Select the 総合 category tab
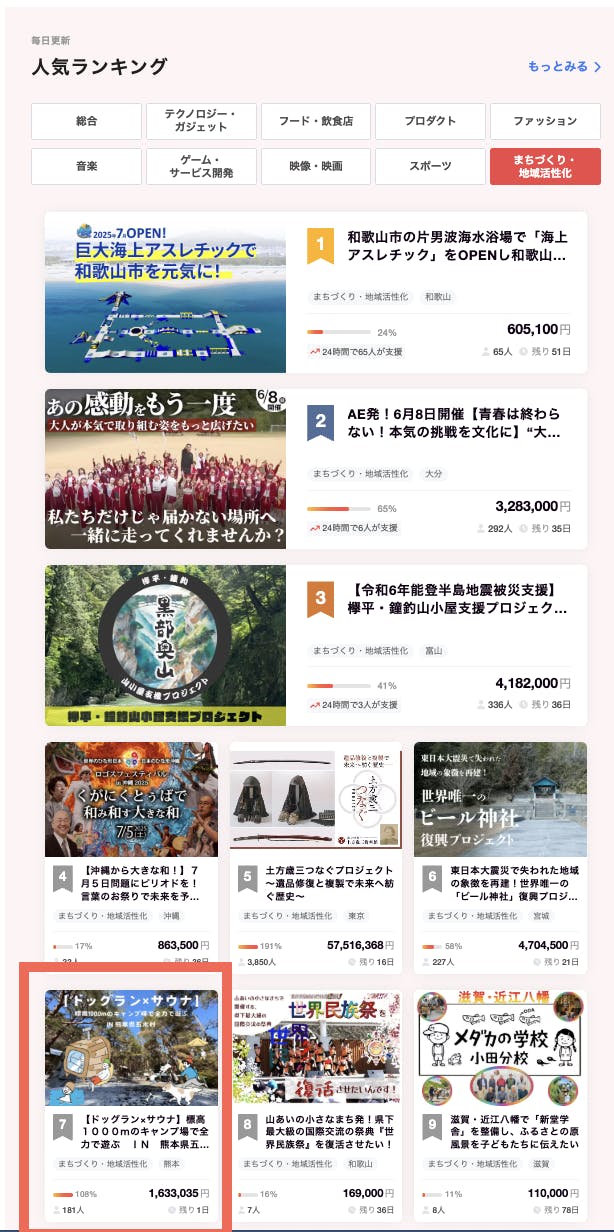Viewport: 614px width, 1232px height. point(86,121)
